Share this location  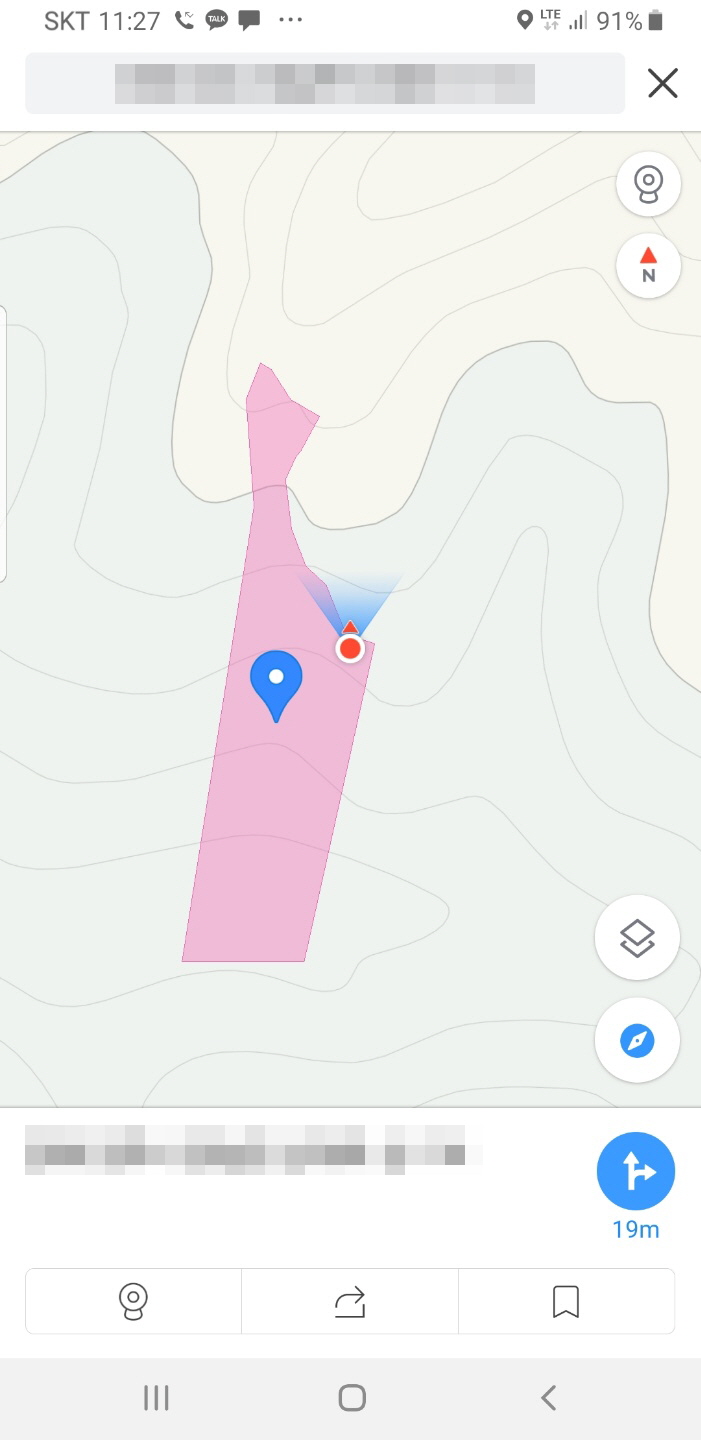(x=350, y=1301)
